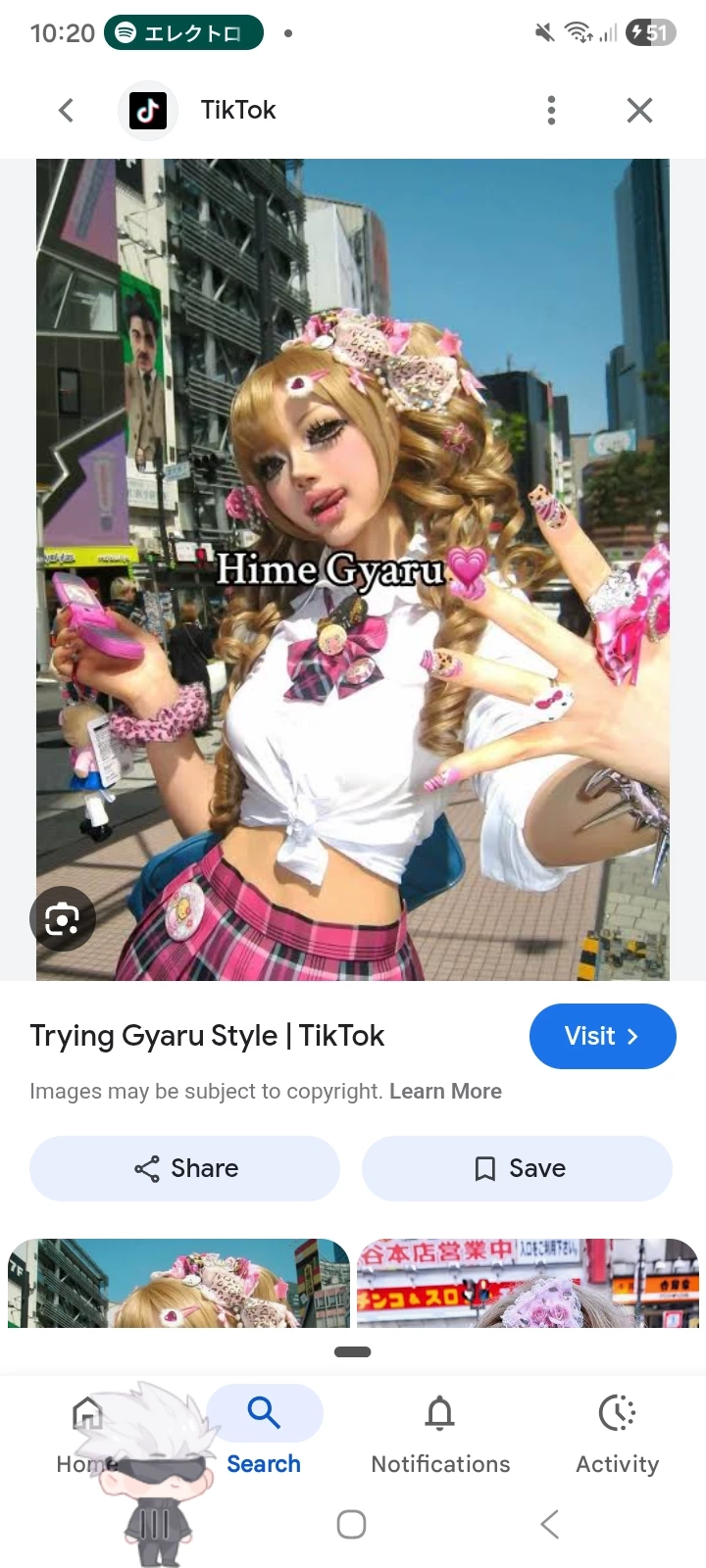706x1568 pixels.
Task: Open the Hime Gyaru main image
Action: click(x=353, y=568)
